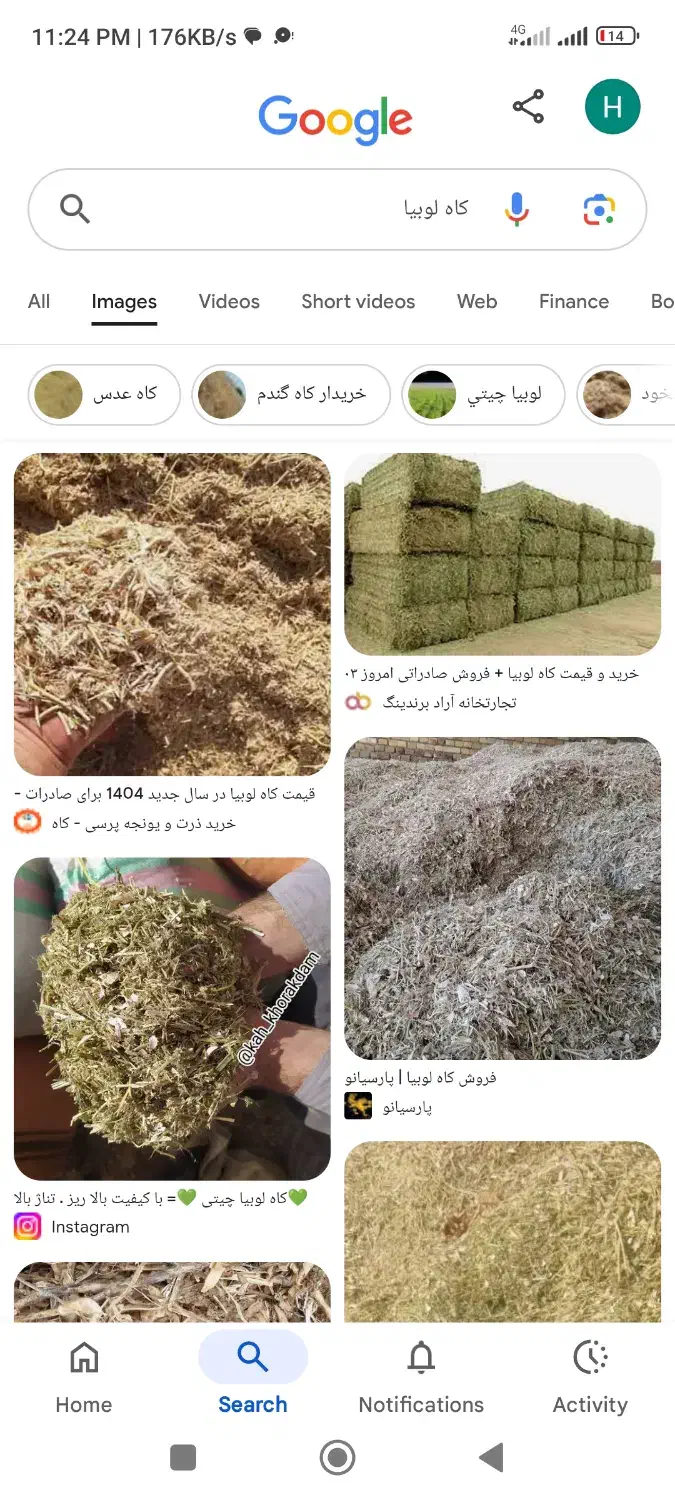The height and width of the screenshot is (1500, 675).
Task: View the Instagram کاه لوبیا چیتی image
Action: click(x=172, y=1018)
